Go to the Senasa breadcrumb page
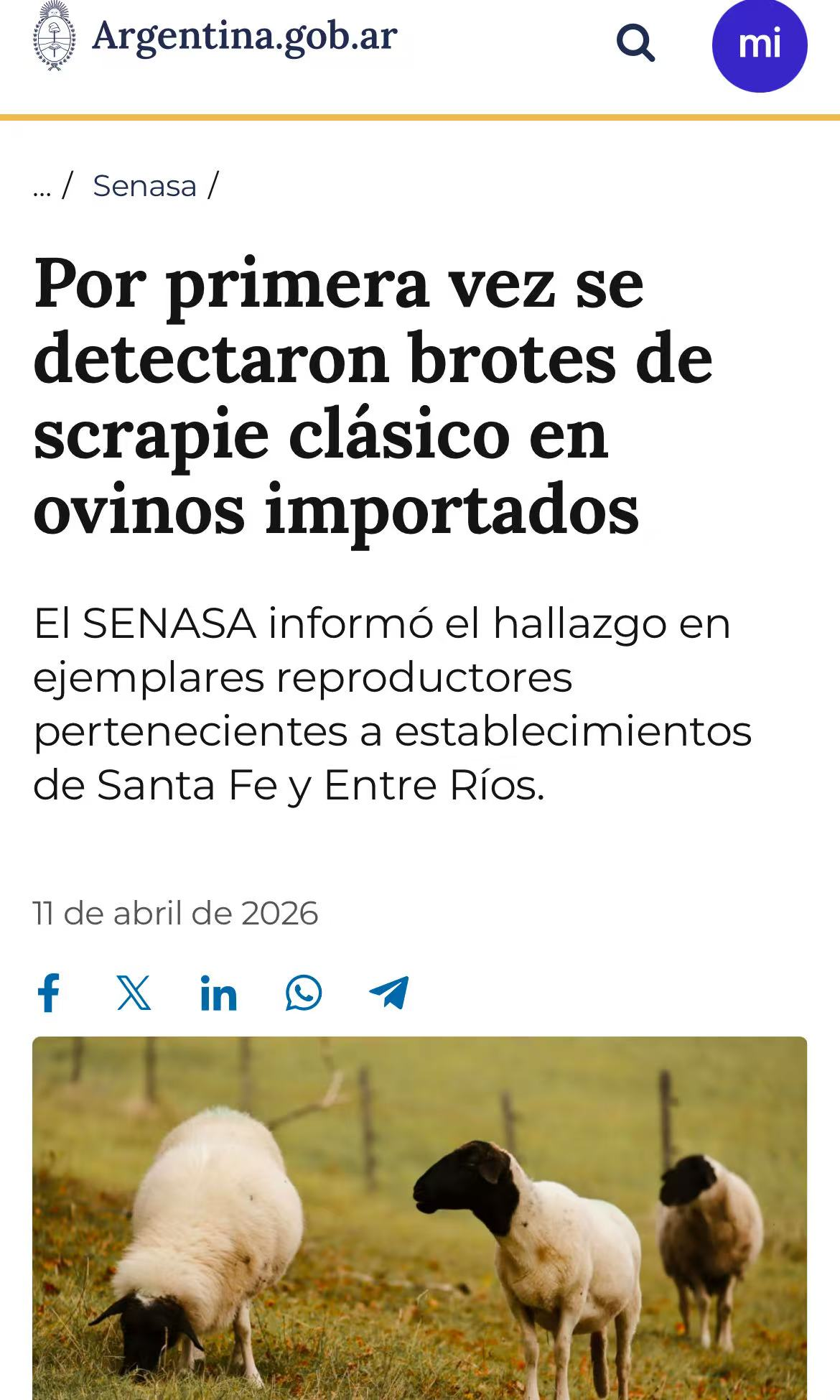Screen dimensions: 840x1400 (144, 186)
